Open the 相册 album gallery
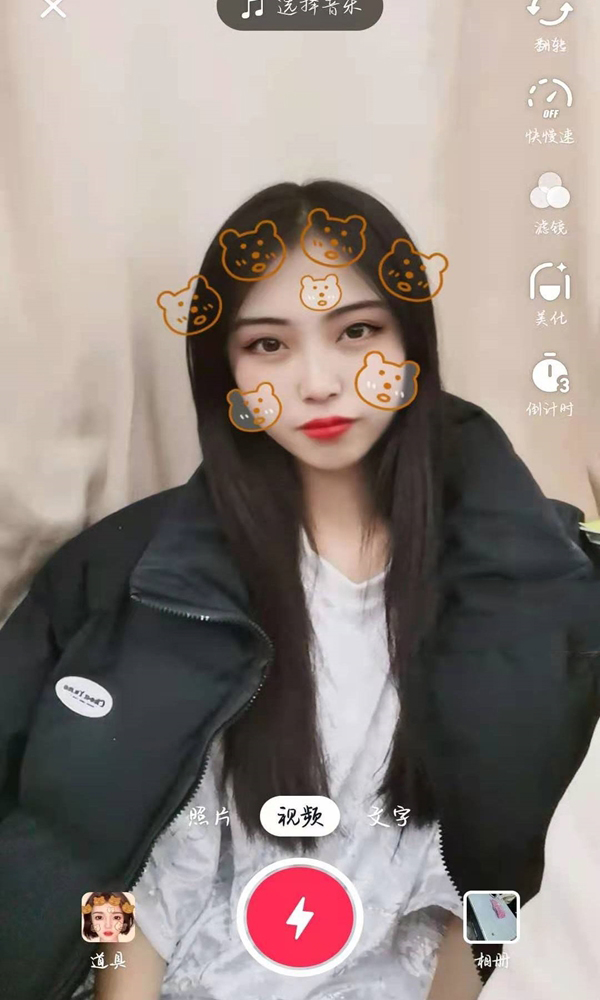The width and height of the screenshot is (600, 1000). [x=491, y=927]
